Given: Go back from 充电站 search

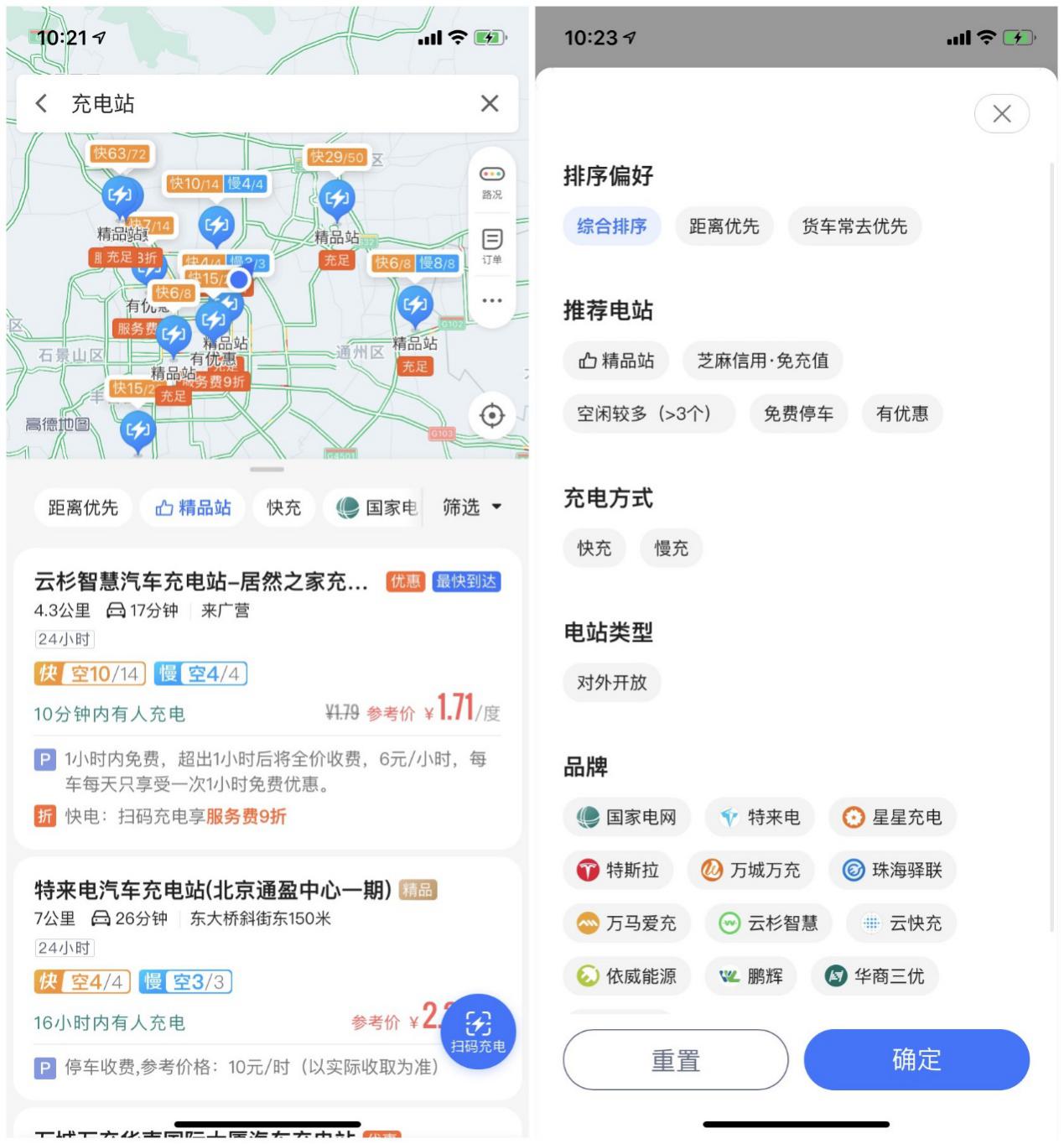Looking at the screenshot, I should pyautogui.click(x=41, y=103).
